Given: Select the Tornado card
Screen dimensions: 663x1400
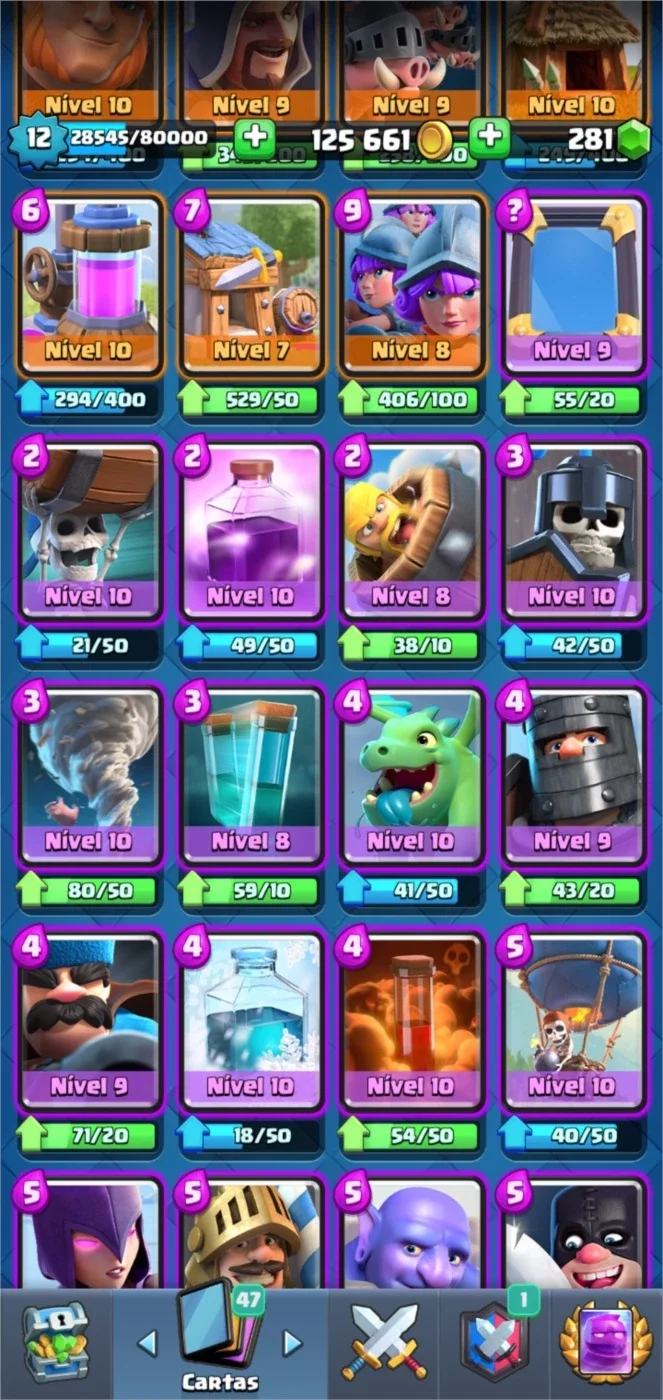Looking at the screenshot, I should click(x=89, y=777).
